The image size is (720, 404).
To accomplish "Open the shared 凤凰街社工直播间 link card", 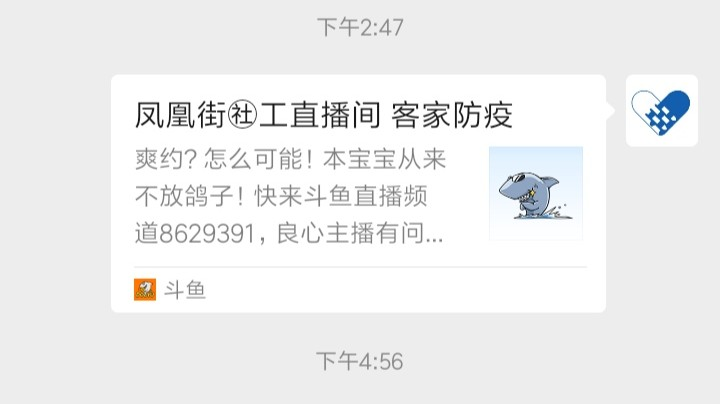I will point(358,193).
